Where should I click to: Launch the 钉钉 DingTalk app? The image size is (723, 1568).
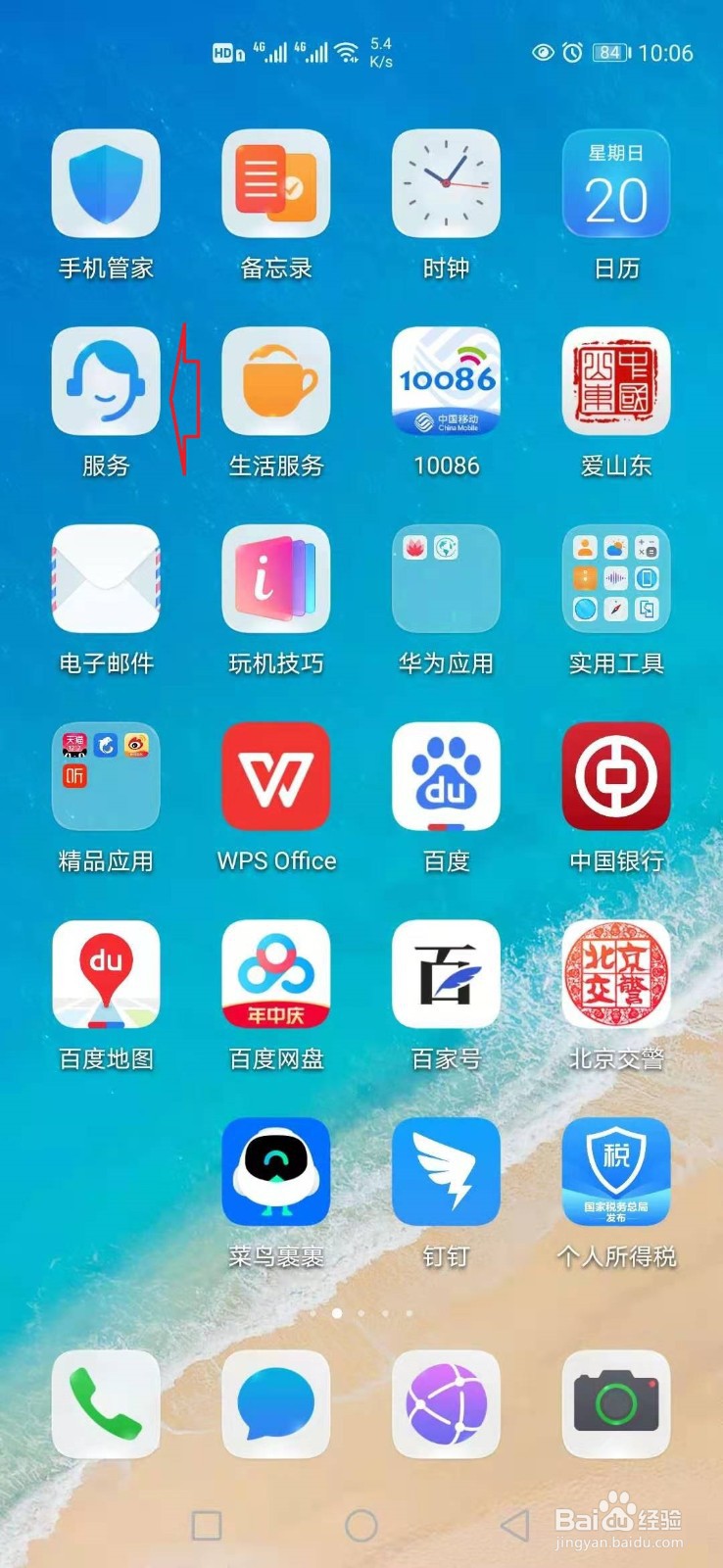coord(446,1173)
